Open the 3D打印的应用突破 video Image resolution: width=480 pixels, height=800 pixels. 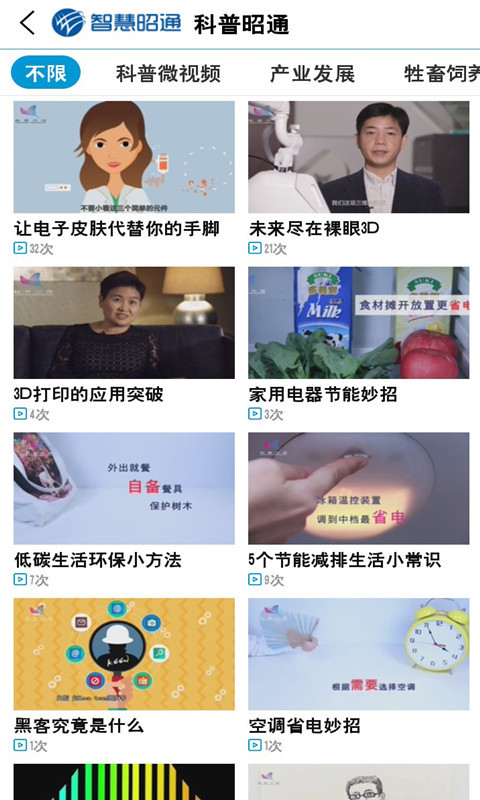click(124, 343)
